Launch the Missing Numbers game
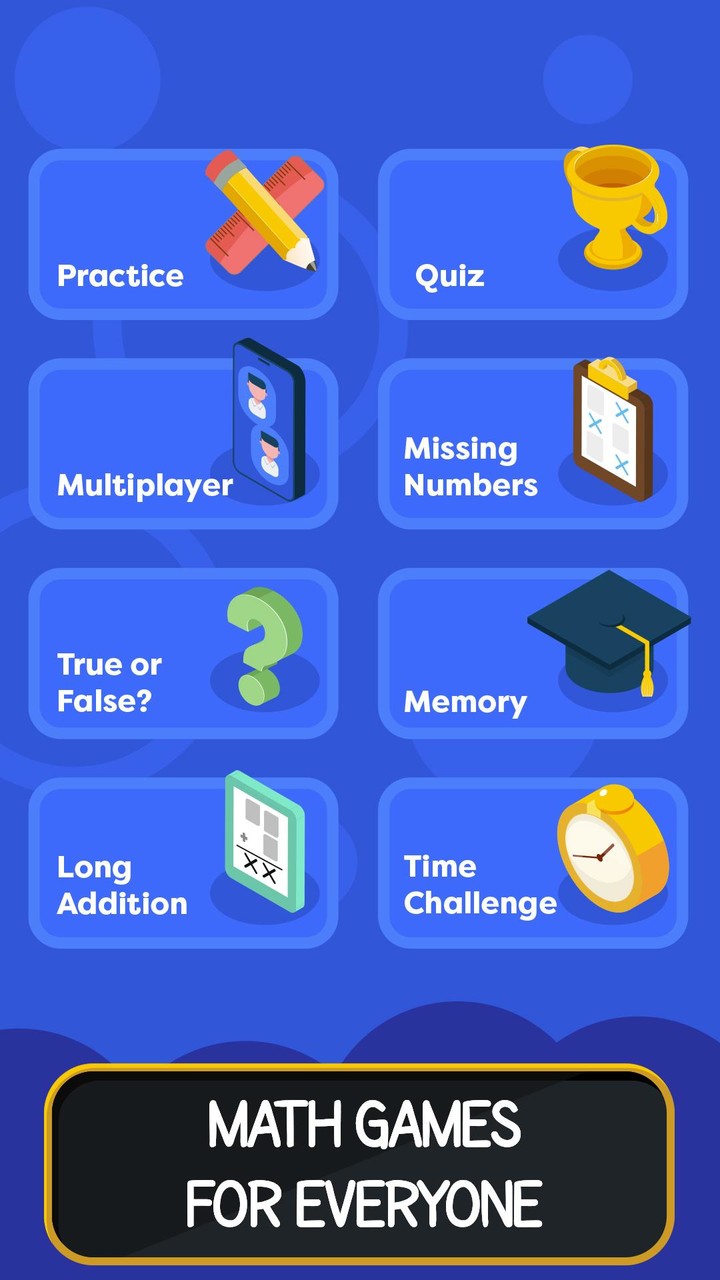Screen dimensions: 720x1280 pos(534,443)
